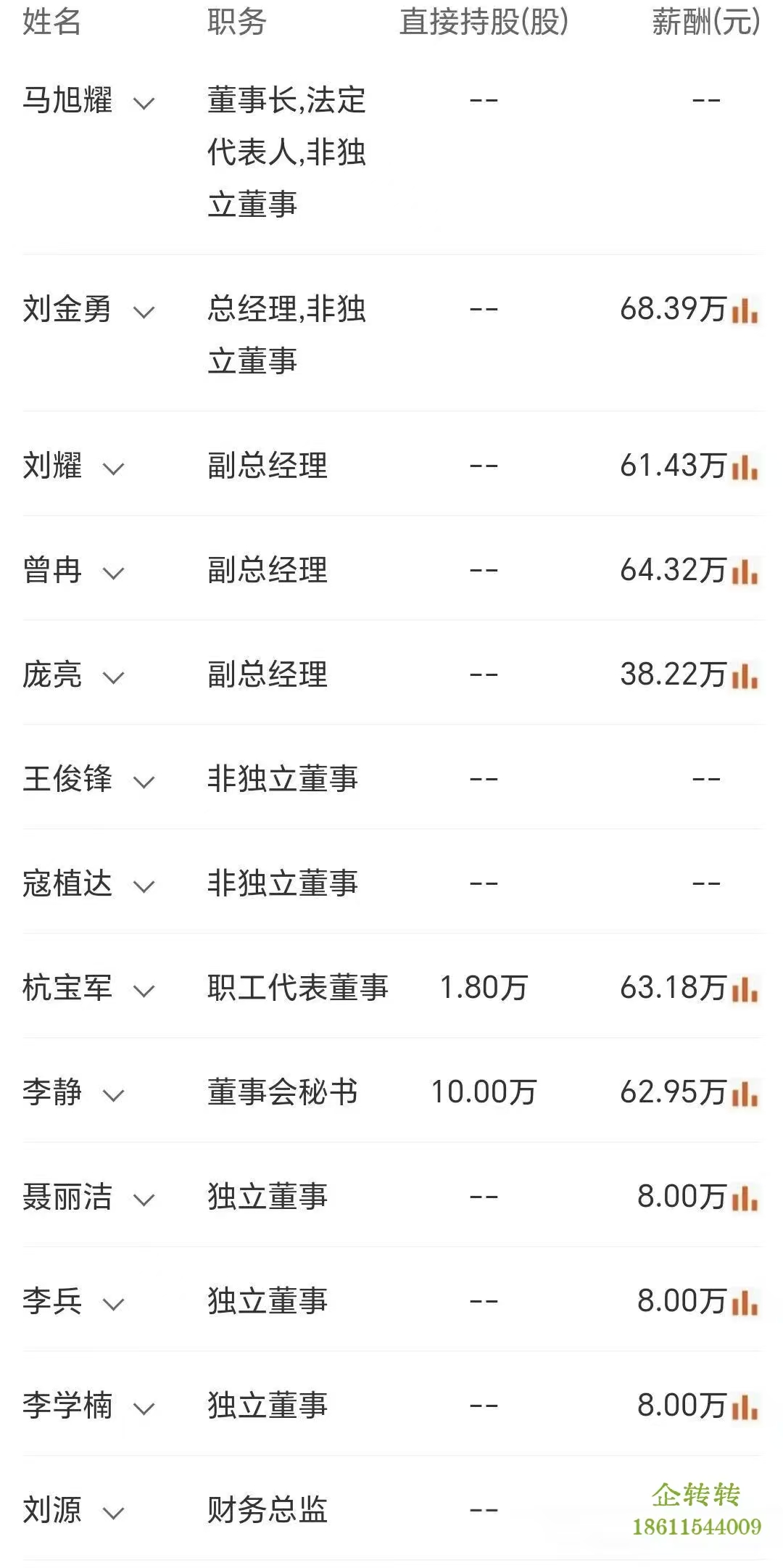Expand details for 马旭耀

[144, 103]
